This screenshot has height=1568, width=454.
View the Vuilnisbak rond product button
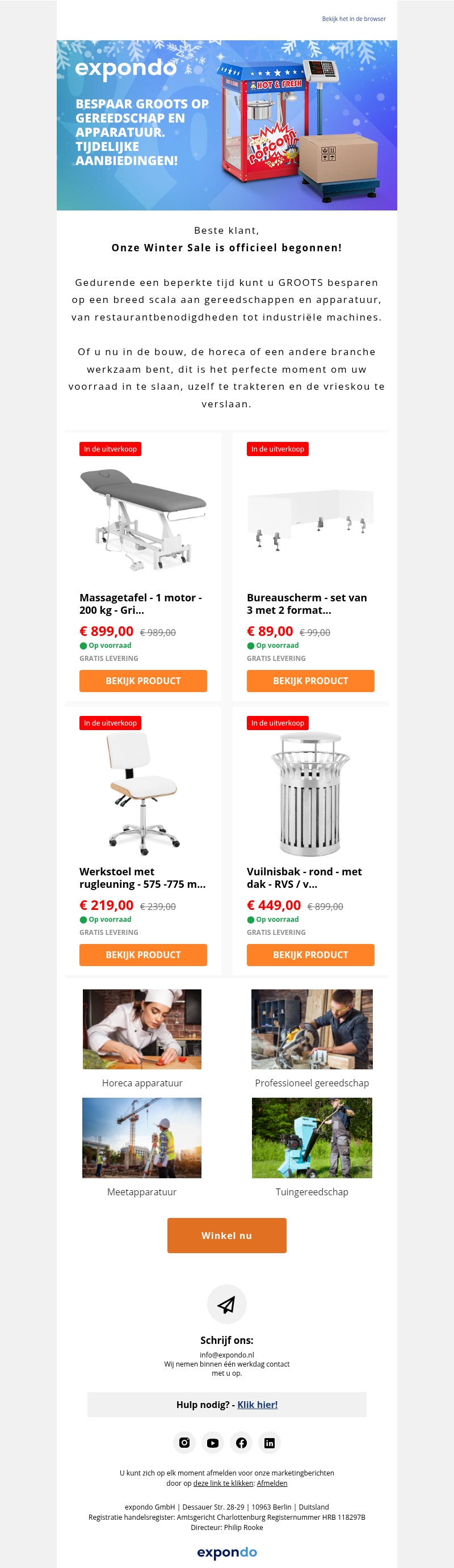310,954
